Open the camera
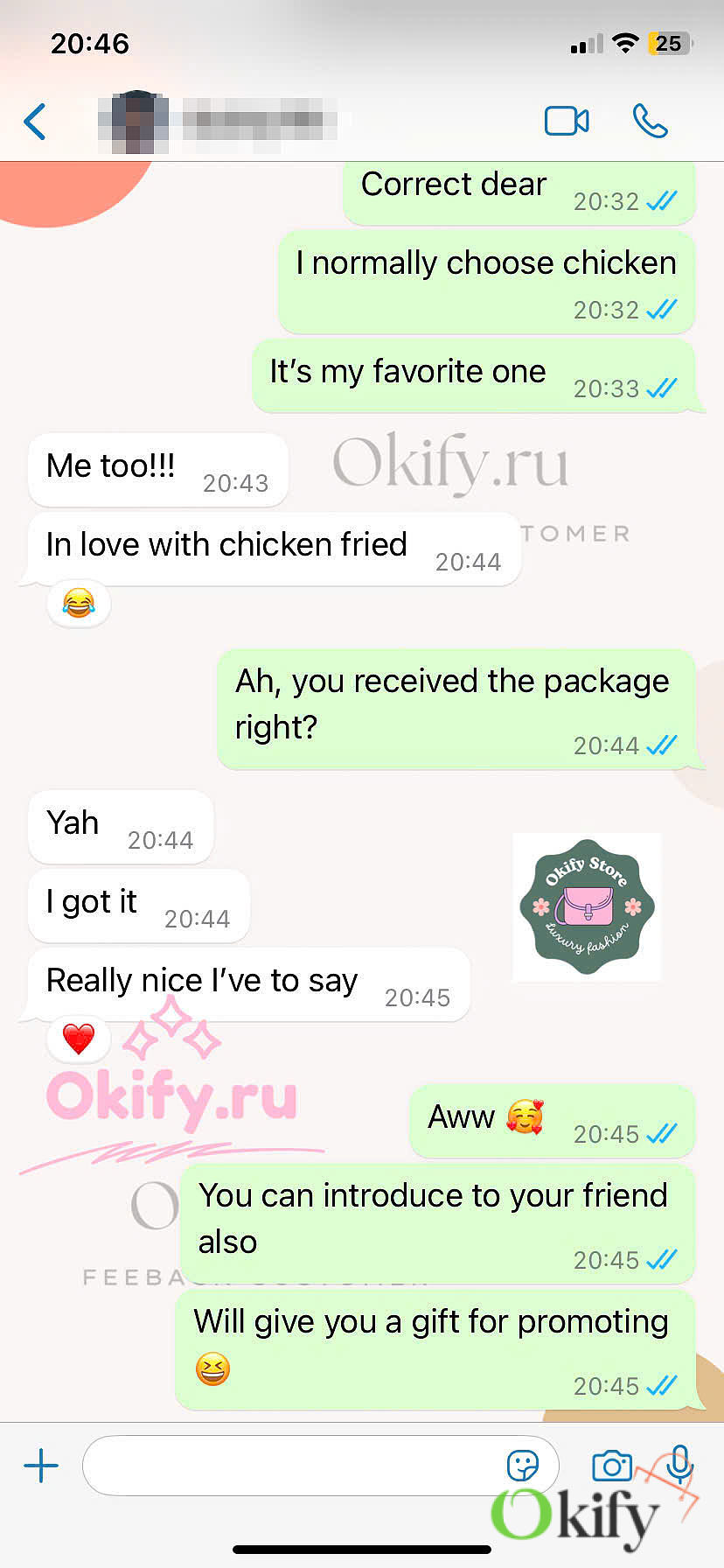This screenshot has height=1568, width=724. (612, 1466)
